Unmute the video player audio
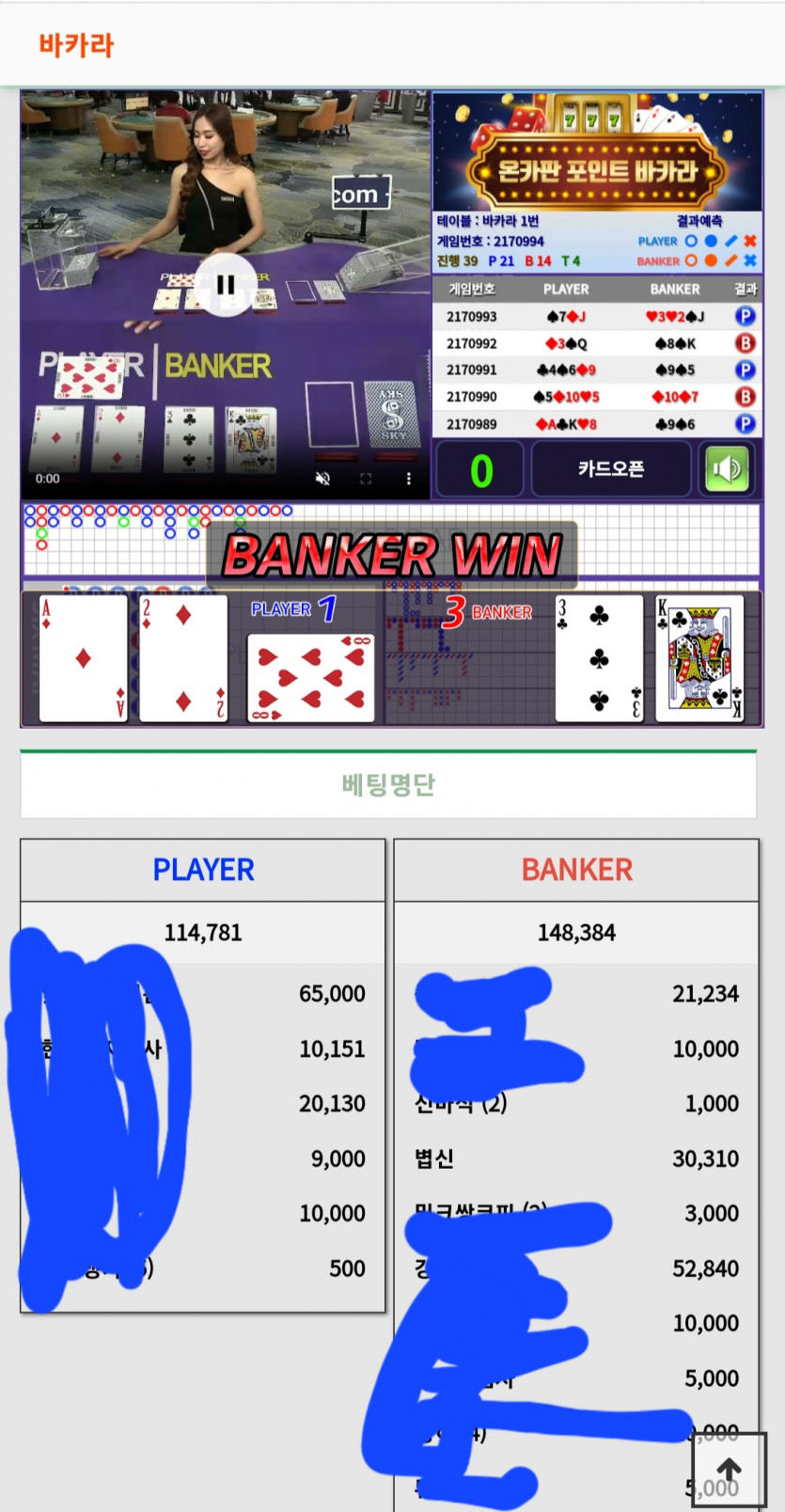 (x=322, y=479)
